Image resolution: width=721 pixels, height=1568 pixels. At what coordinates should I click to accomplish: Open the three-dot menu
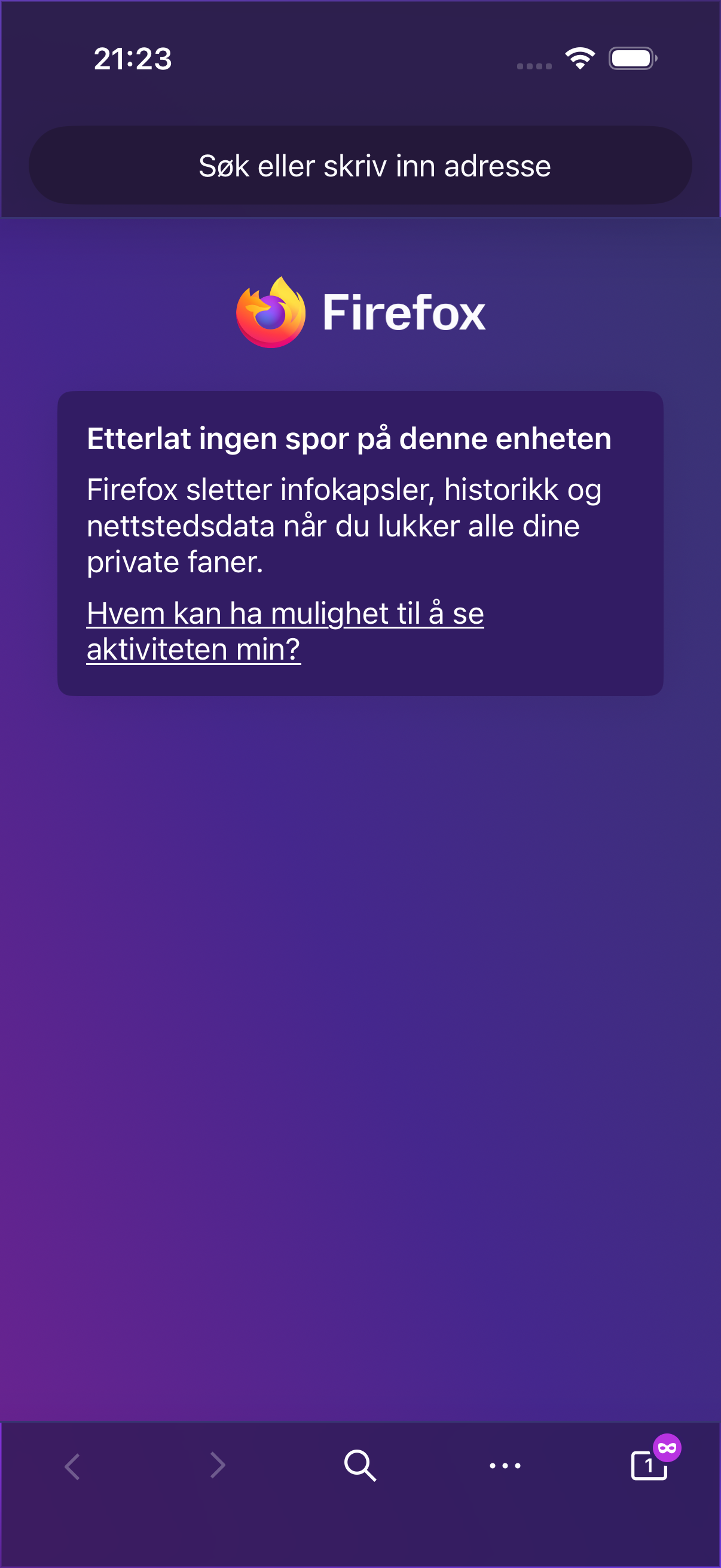click(505, 1466)
